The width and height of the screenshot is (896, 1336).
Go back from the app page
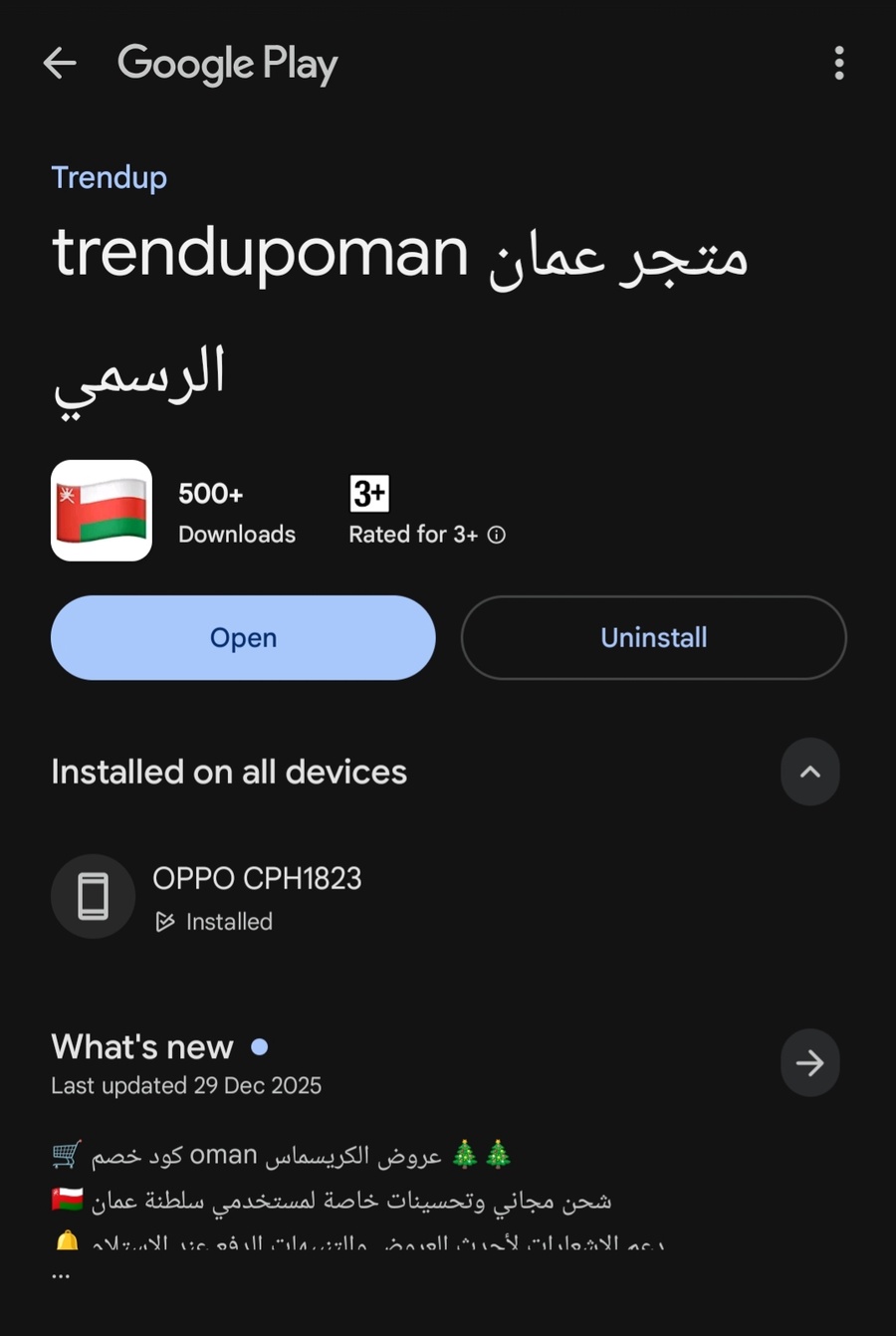60,64
